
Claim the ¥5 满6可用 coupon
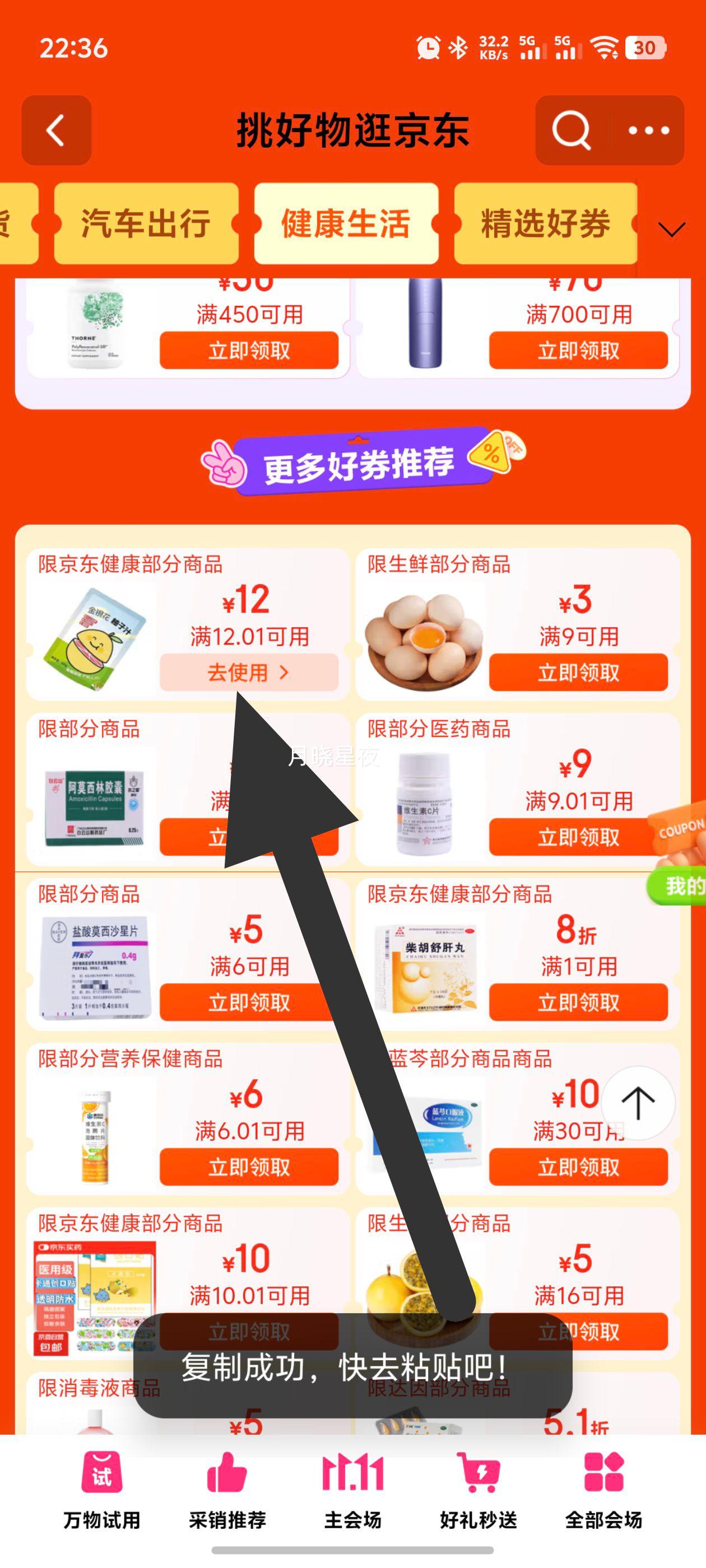[x=249, y=1002]
